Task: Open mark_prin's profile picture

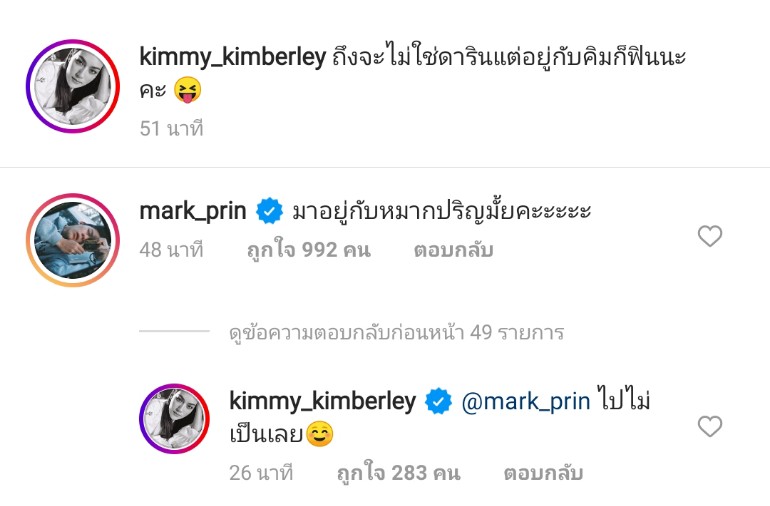Action: (72, 240)
